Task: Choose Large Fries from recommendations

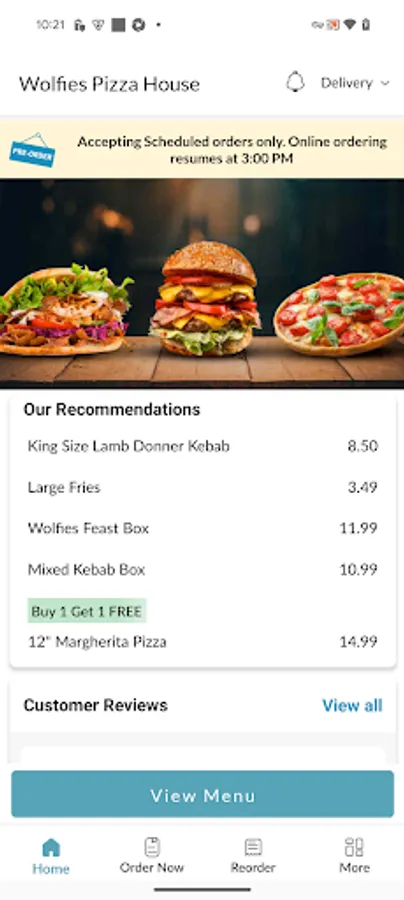Action: click(203, 487)
